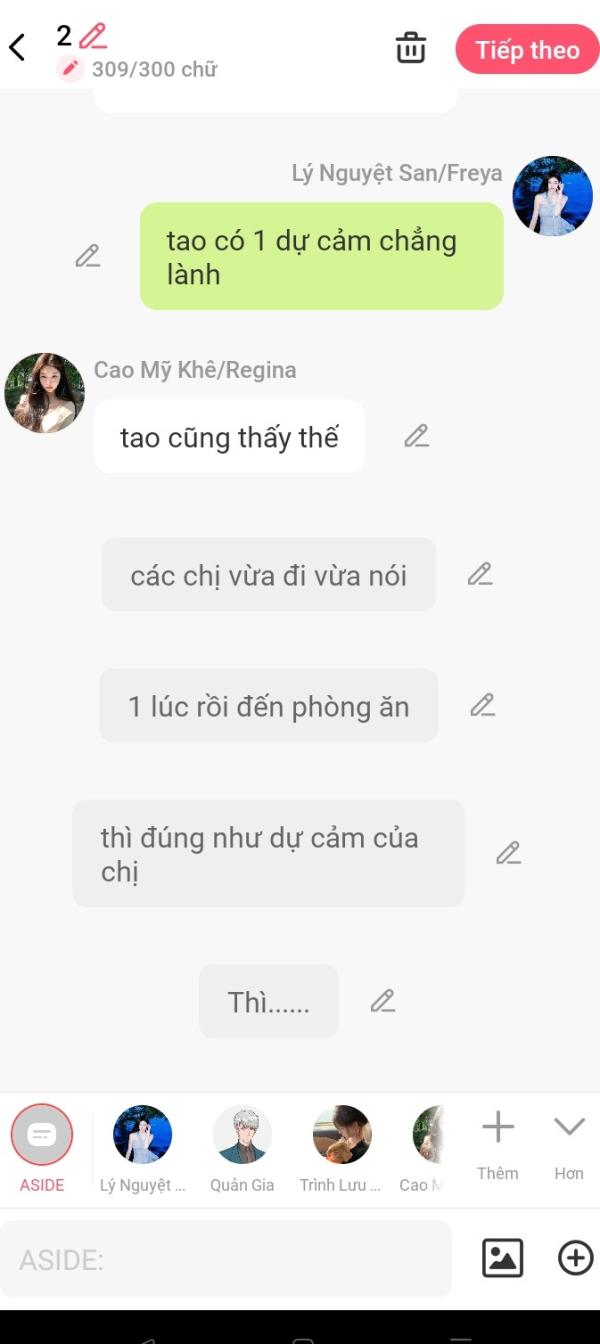Image resolution: width=600 pixels, height=1344 pixels.
Task: Choose character Quản Gia as speaker
Action: click(242, 1148)
